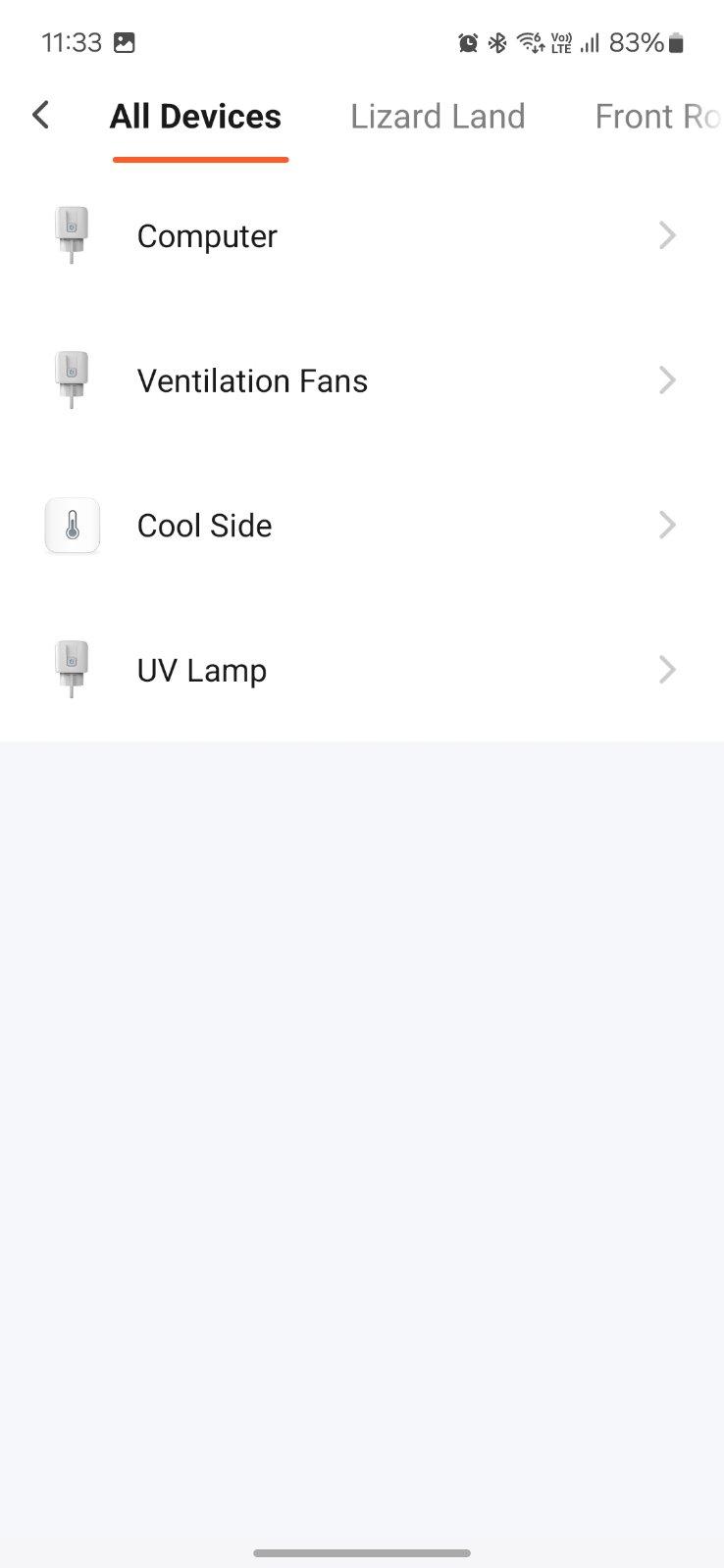Tap the Computer smart plug icon
Image resolution: width=724 pixels, height=1568 pixels.
coord(72,235)
